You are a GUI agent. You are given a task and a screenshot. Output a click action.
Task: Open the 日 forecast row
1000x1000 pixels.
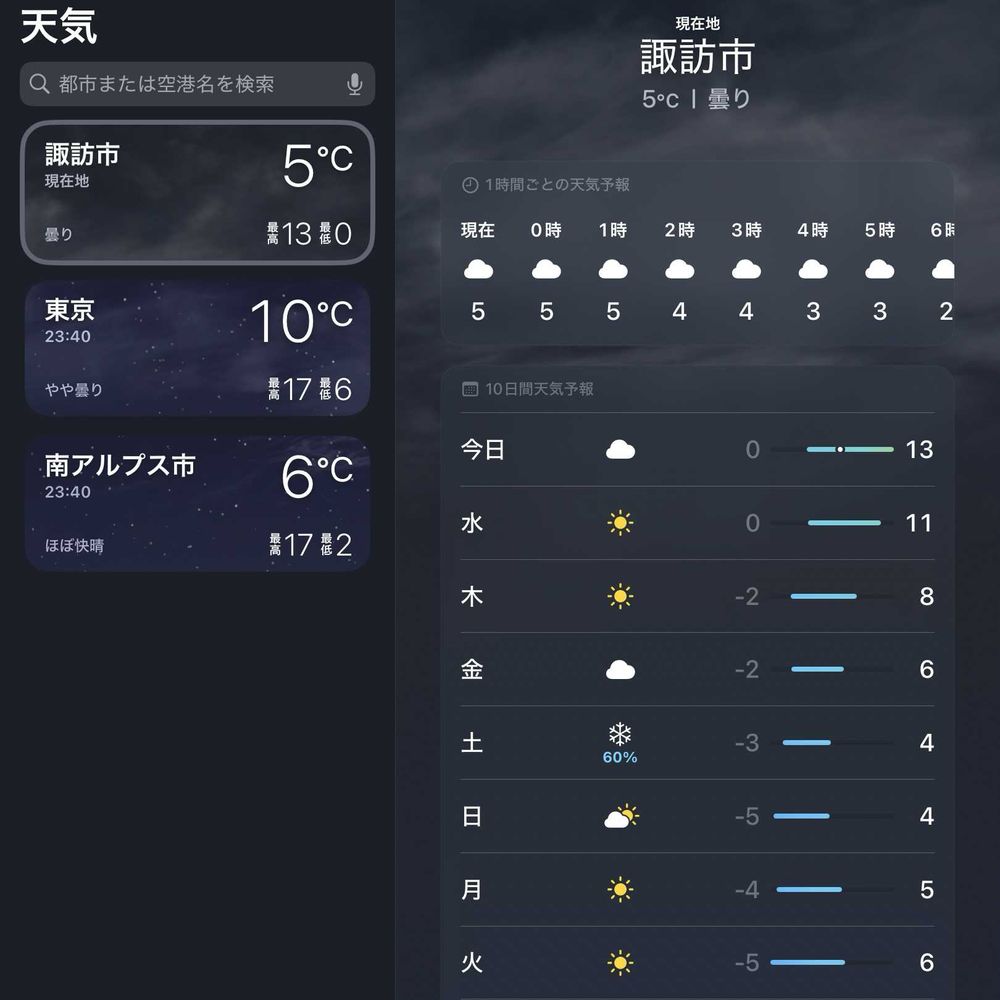coord(698,816)
